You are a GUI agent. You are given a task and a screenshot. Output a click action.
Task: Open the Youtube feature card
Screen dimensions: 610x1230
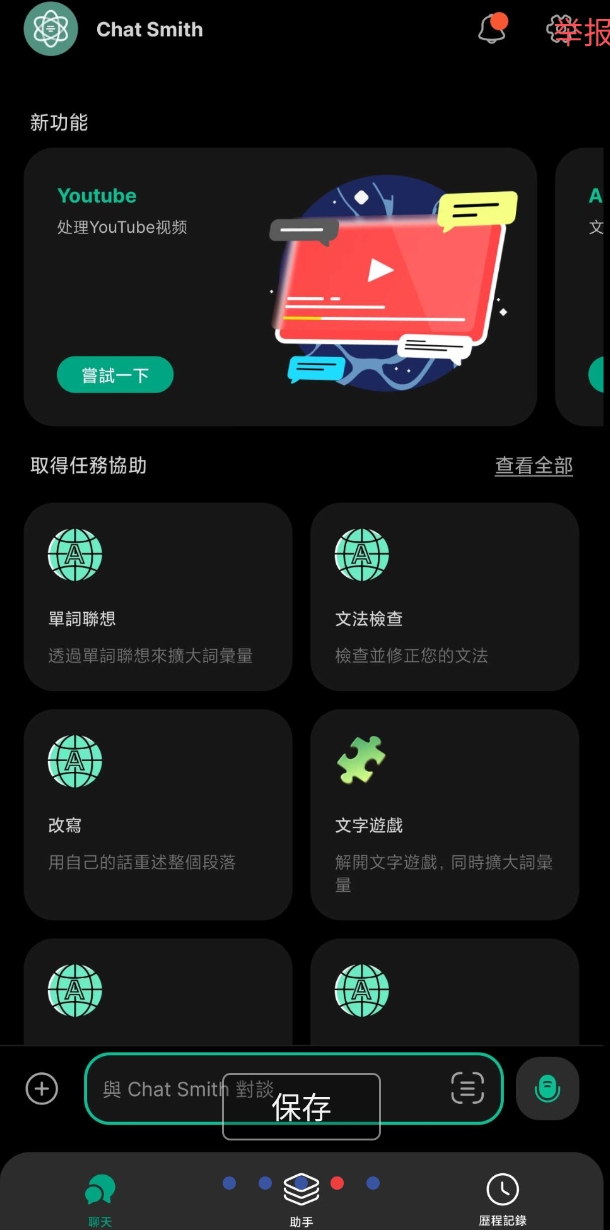point(280,285)
